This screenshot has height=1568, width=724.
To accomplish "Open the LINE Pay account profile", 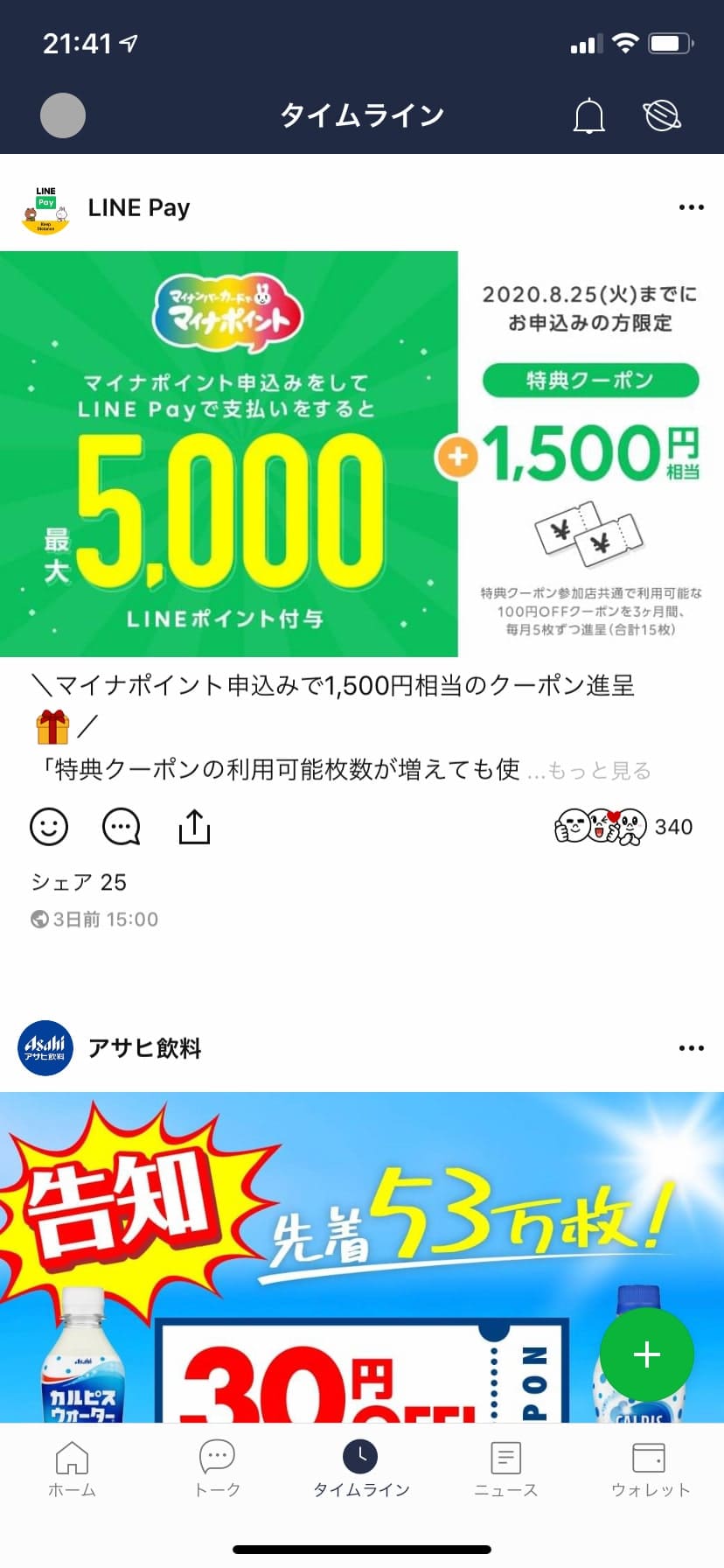I will tap(138, 208).
